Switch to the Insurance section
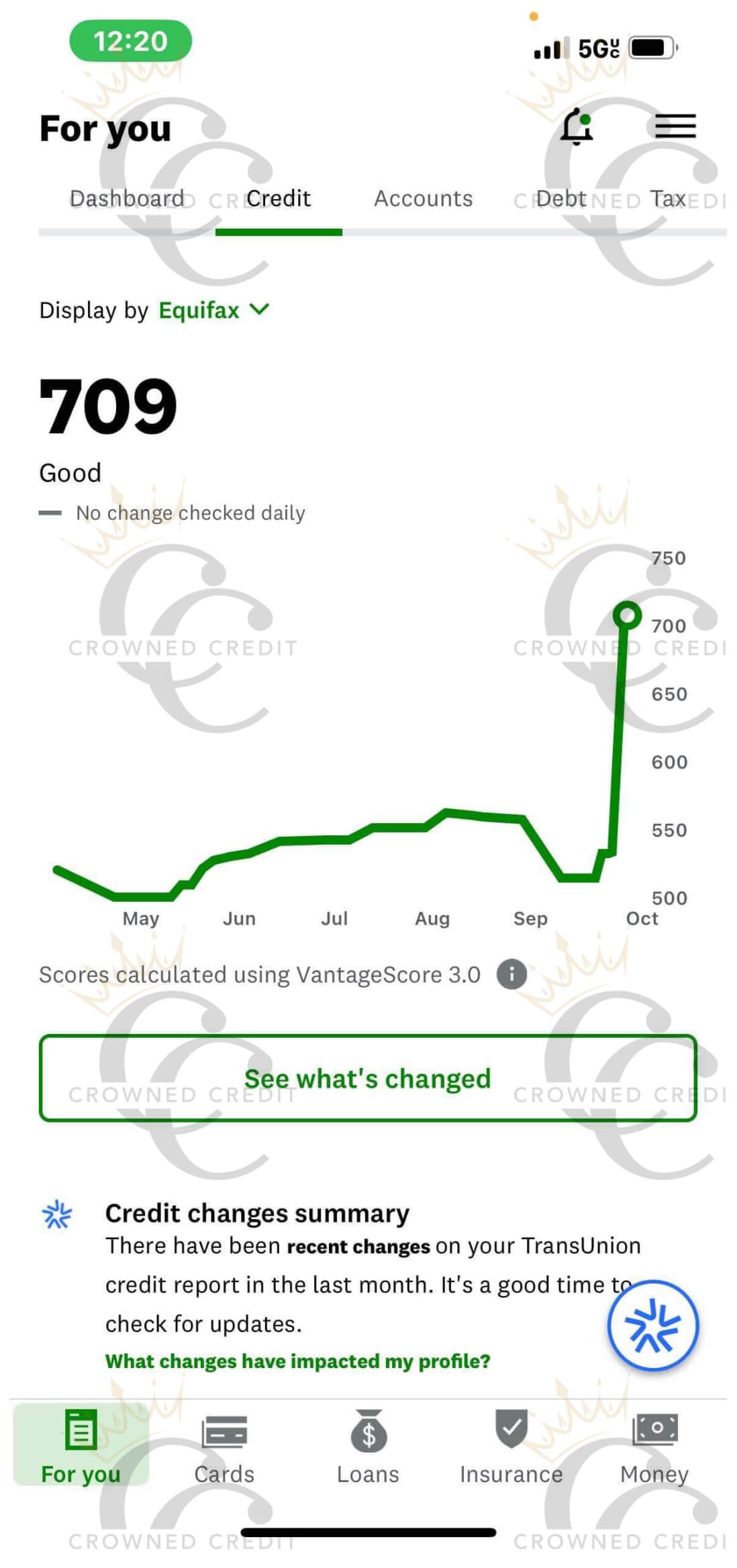The height and width of the screenshot is (1568, 737). (x=511, y=1447)
